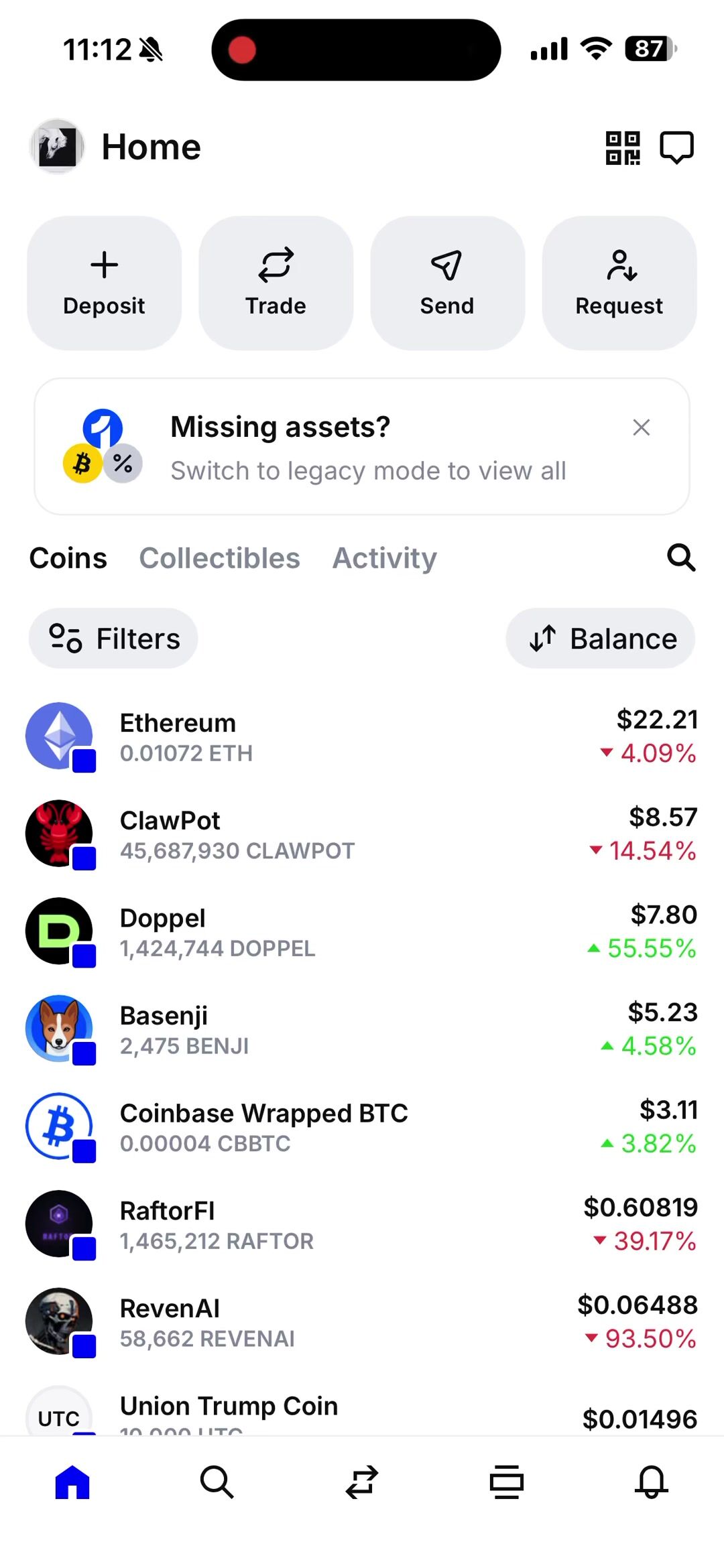Start a Trade
The image size is (724, 1568).
pos(276,283)
